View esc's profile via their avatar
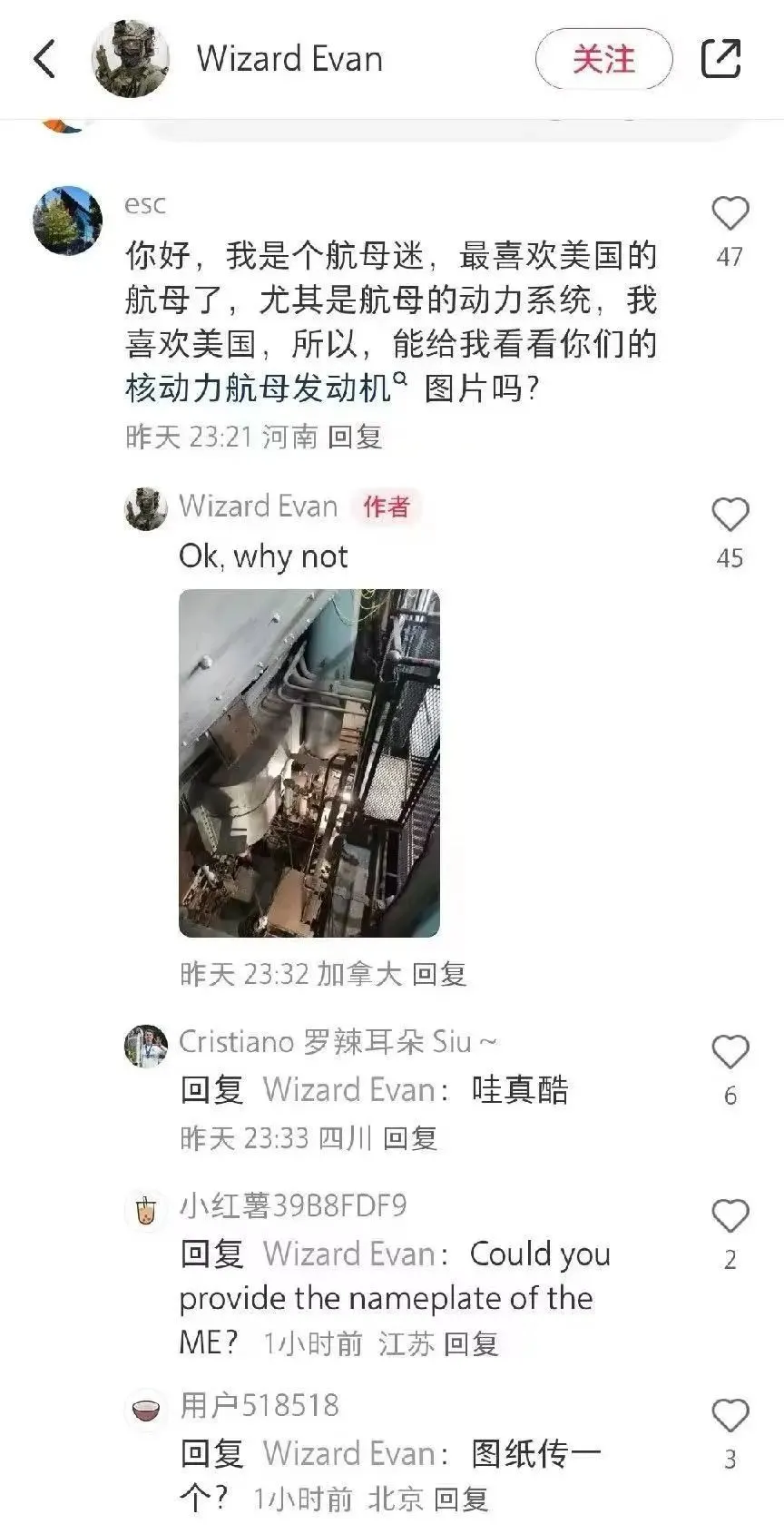The image size is (784, 1534). [x=68, y=221]
